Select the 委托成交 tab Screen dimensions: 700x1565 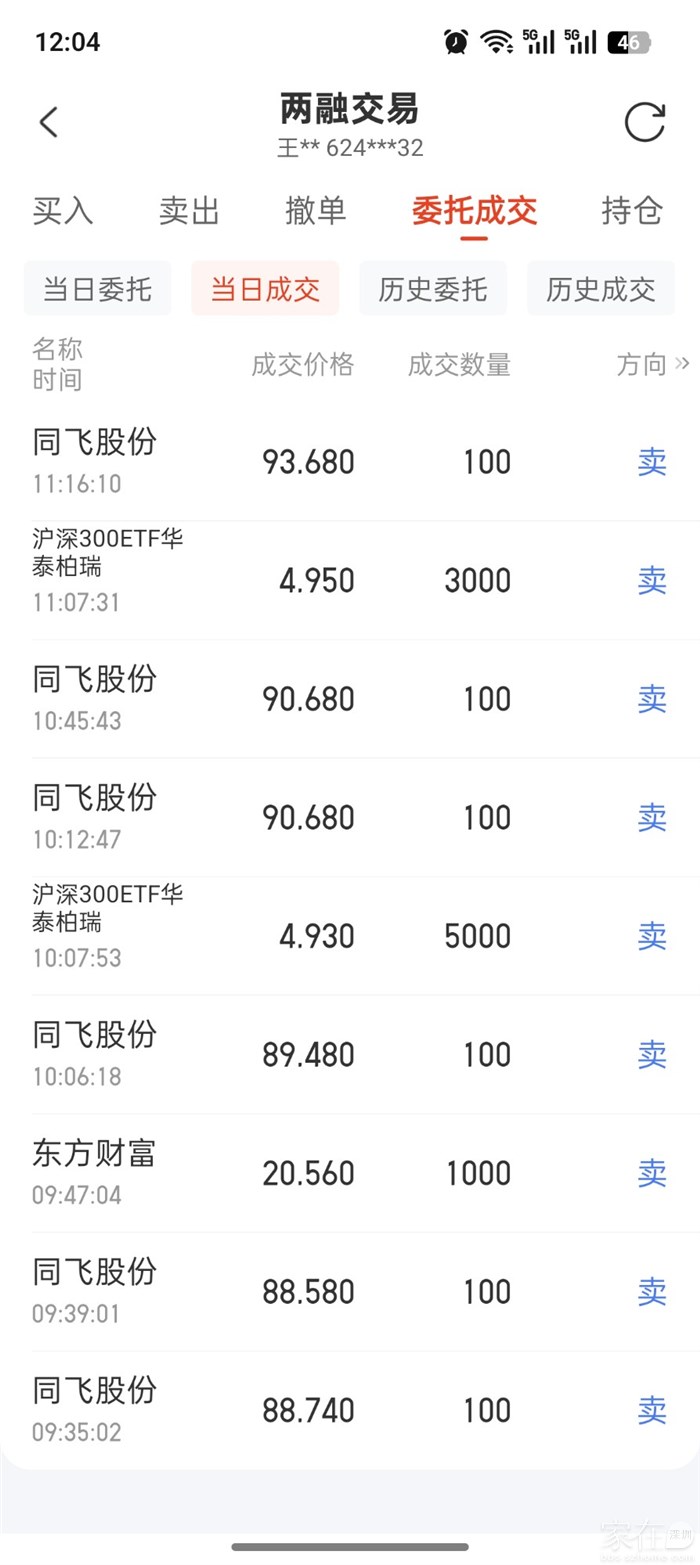(x=474, y=211)
